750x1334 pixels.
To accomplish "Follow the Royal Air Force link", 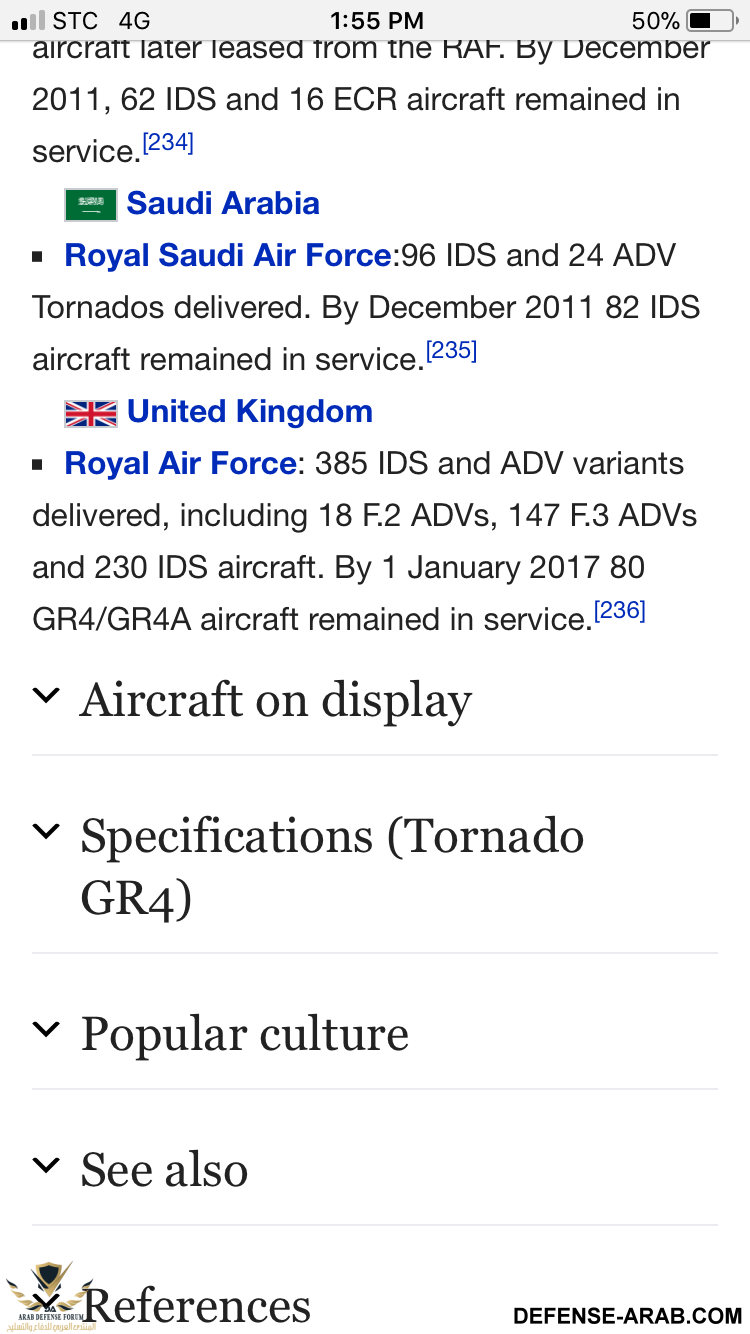I will pos(180,464).
